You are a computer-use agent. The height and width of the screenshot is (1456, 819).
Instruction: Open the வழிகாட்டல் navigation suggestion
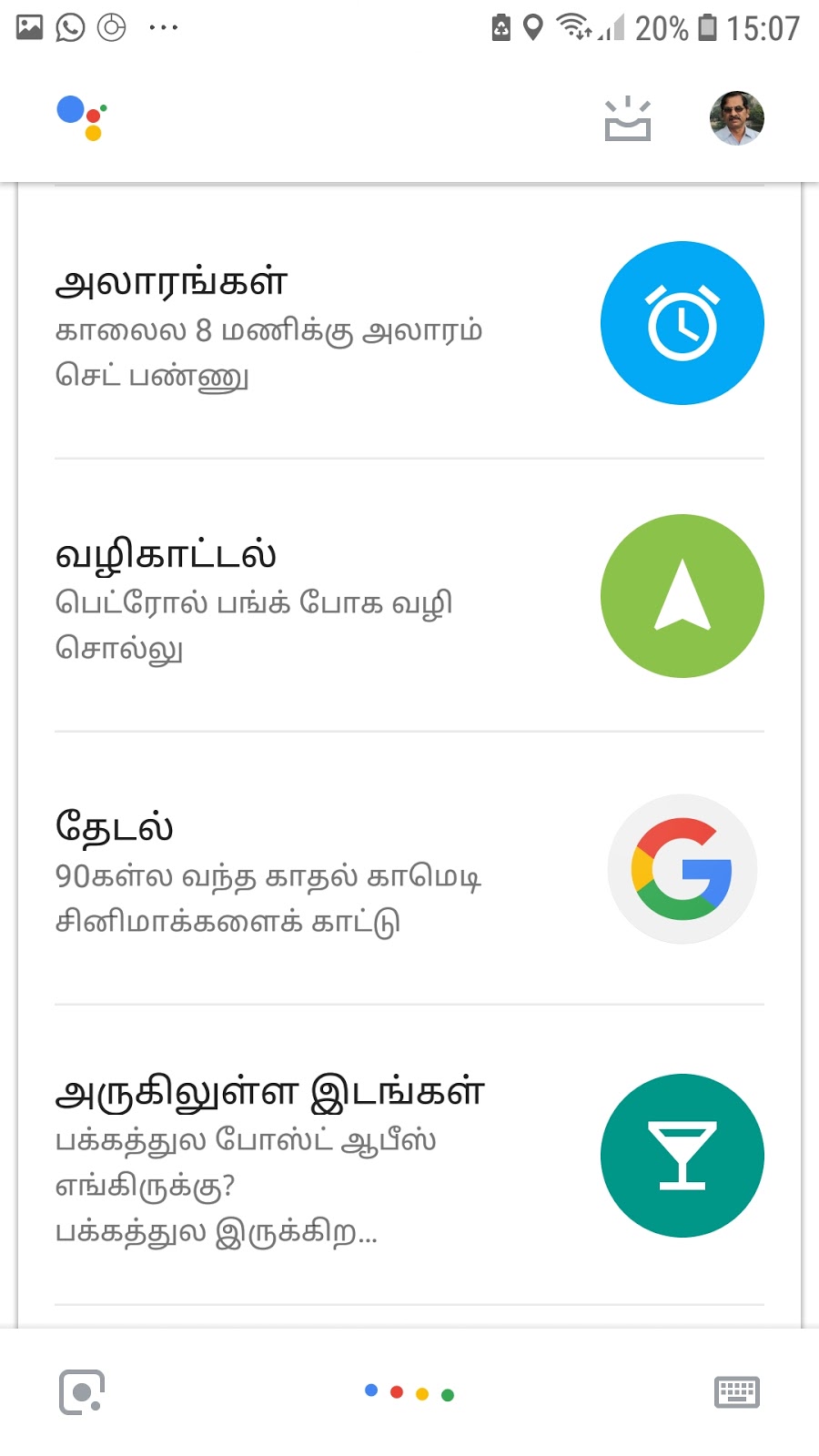coord(409,596)
